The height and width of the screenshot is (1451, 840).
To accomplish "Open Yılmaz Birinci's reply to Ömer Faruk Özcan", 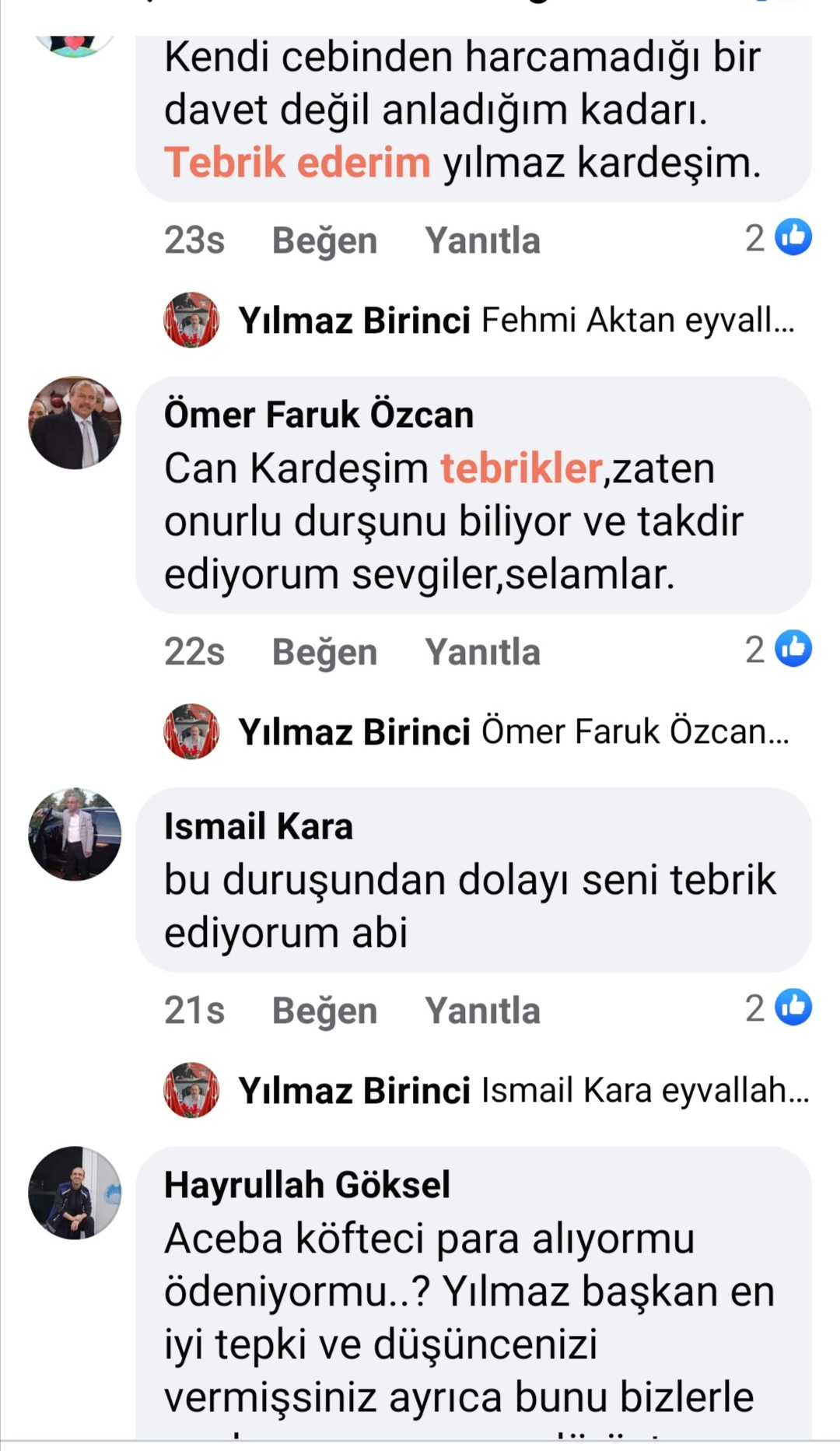I will 513,732.
